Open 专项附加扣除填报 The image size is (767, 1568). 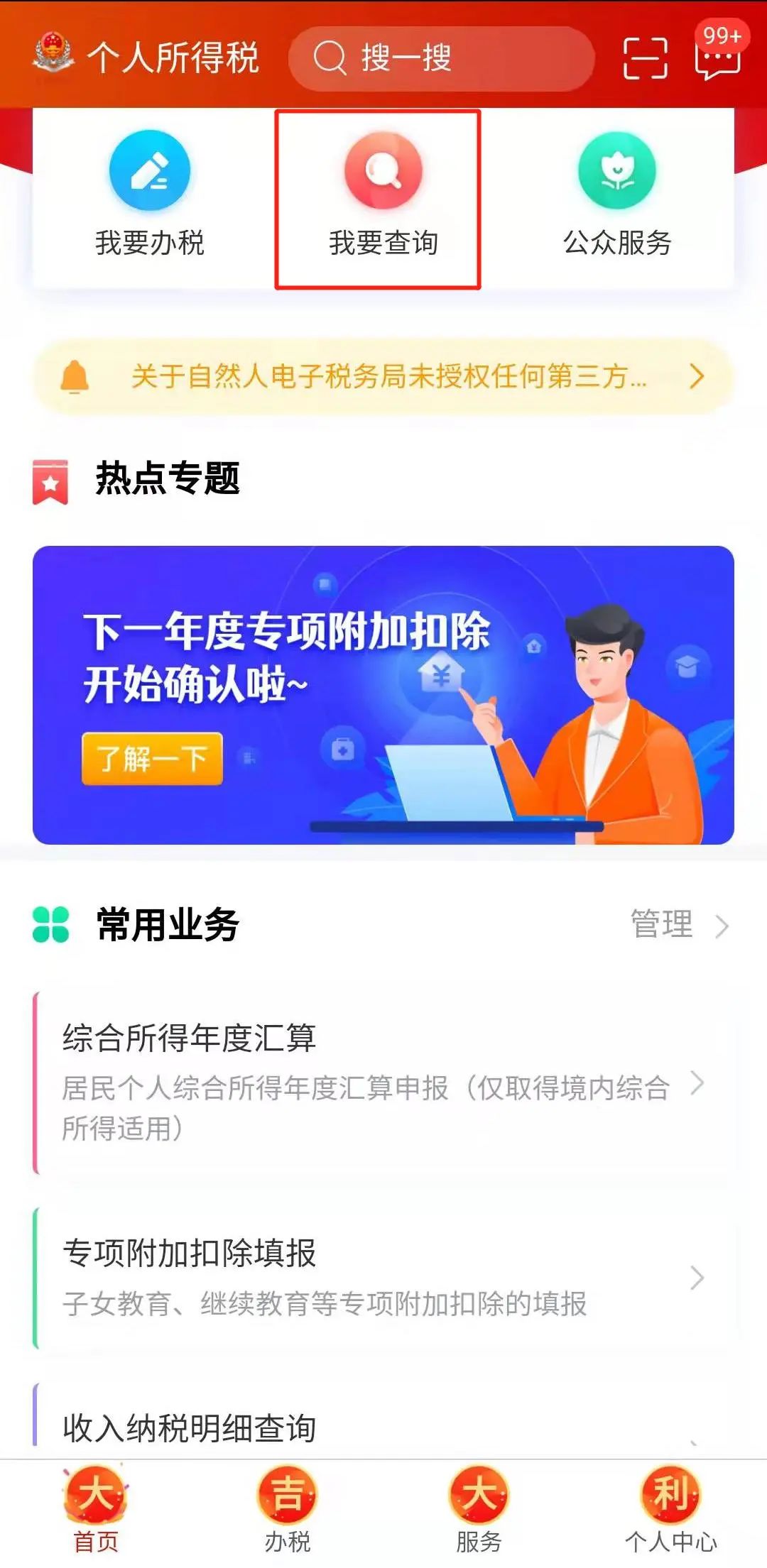tap(383, 1278)
